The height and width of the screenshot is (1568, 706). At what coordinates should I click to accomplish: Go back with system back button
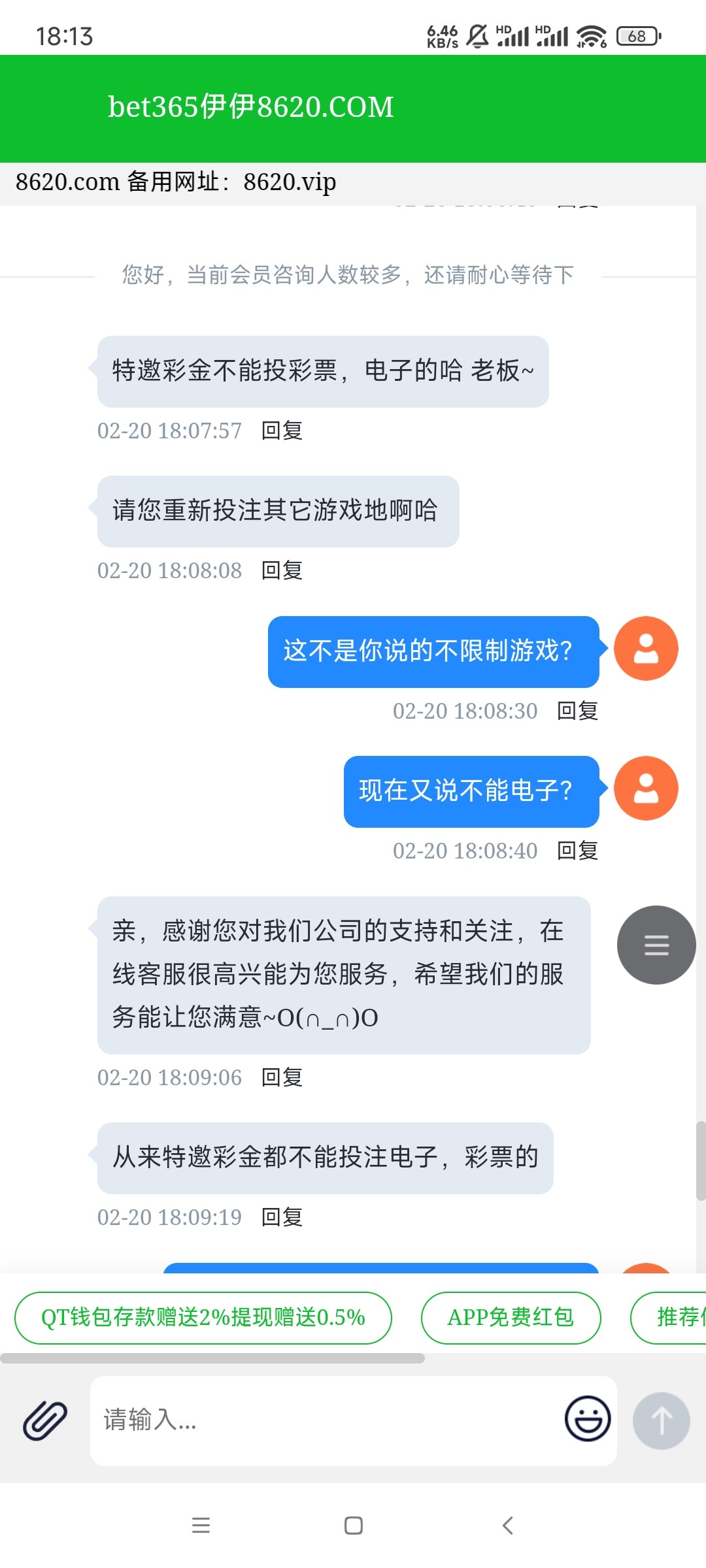(x=507, y=1526)
